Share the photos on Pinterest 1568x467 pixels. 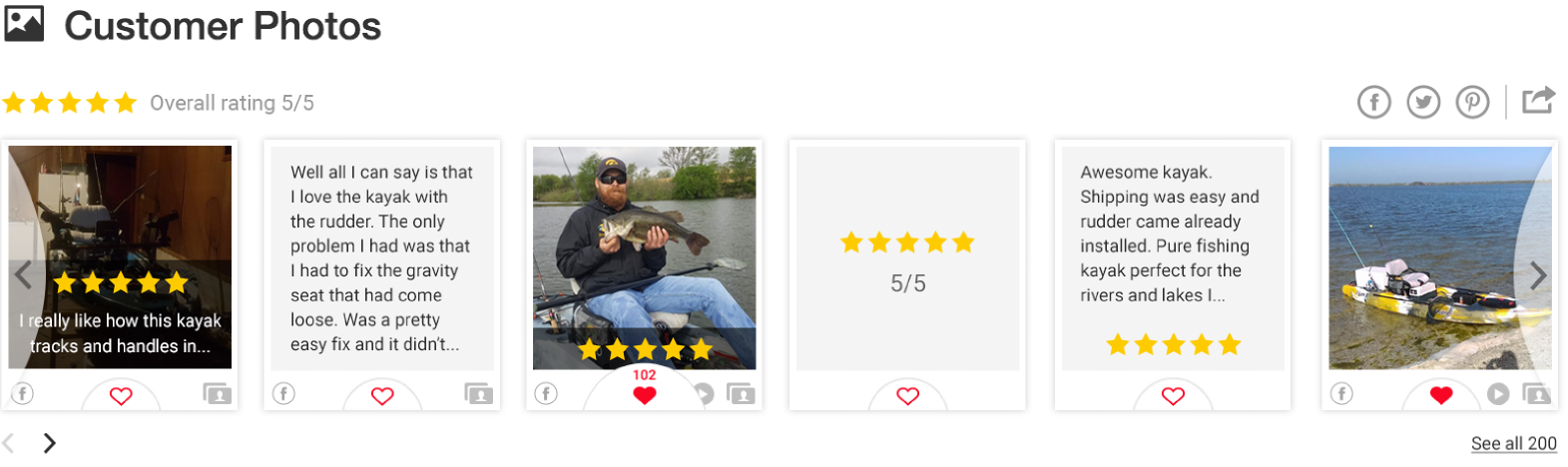tap(1472, 102)
